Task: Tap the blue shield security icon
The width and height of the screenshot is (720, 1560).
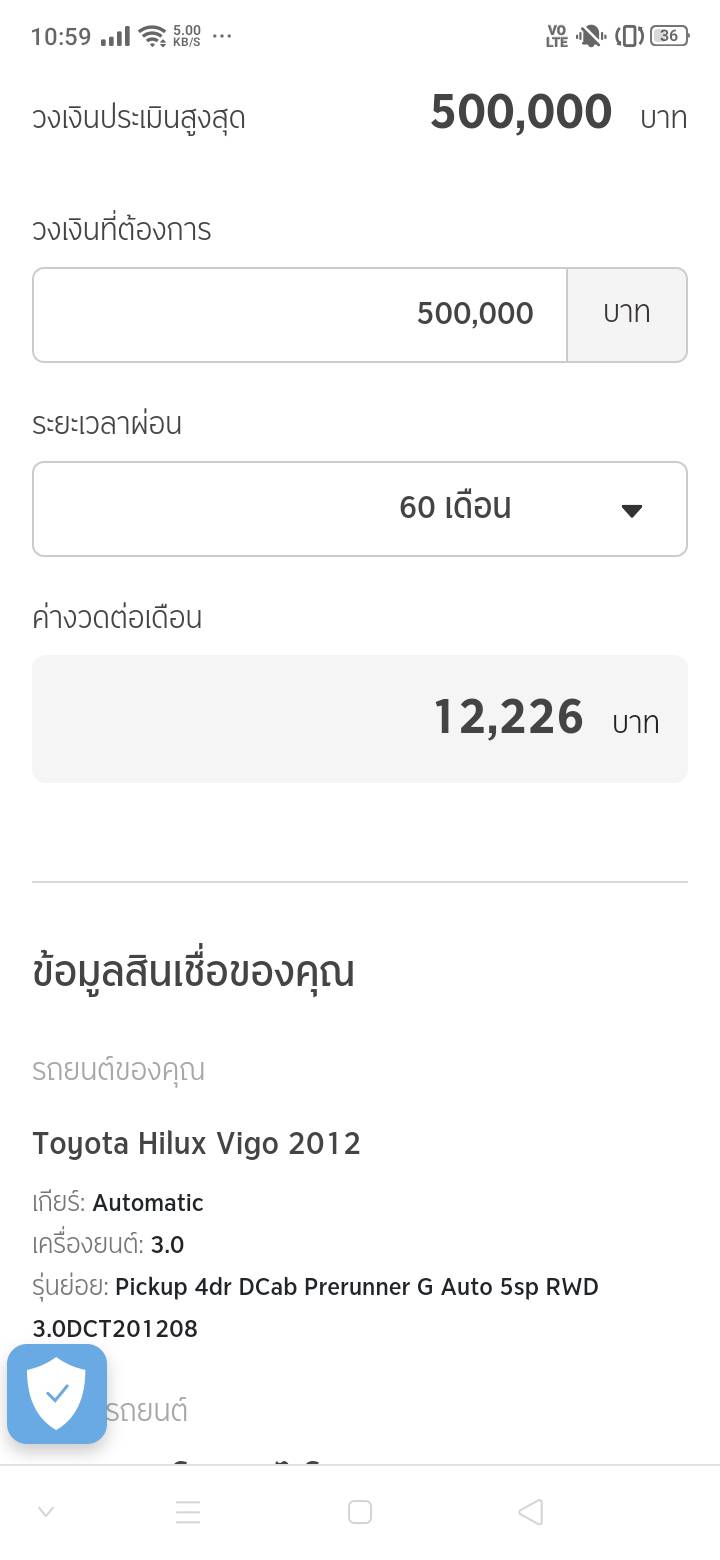Action: pos(57,1393)
